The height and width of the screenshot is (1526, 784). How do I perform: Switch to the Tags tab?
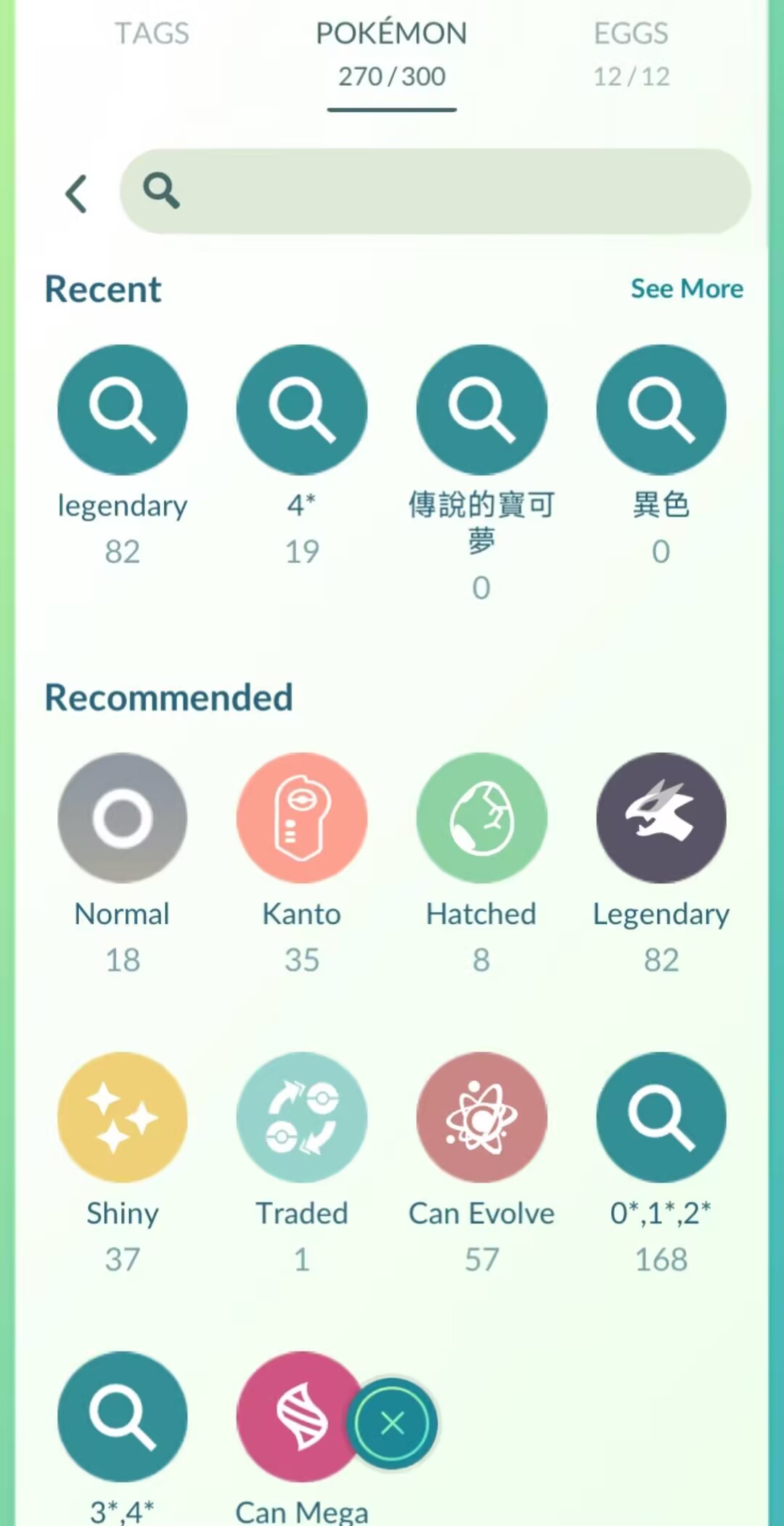coord(152,33)
